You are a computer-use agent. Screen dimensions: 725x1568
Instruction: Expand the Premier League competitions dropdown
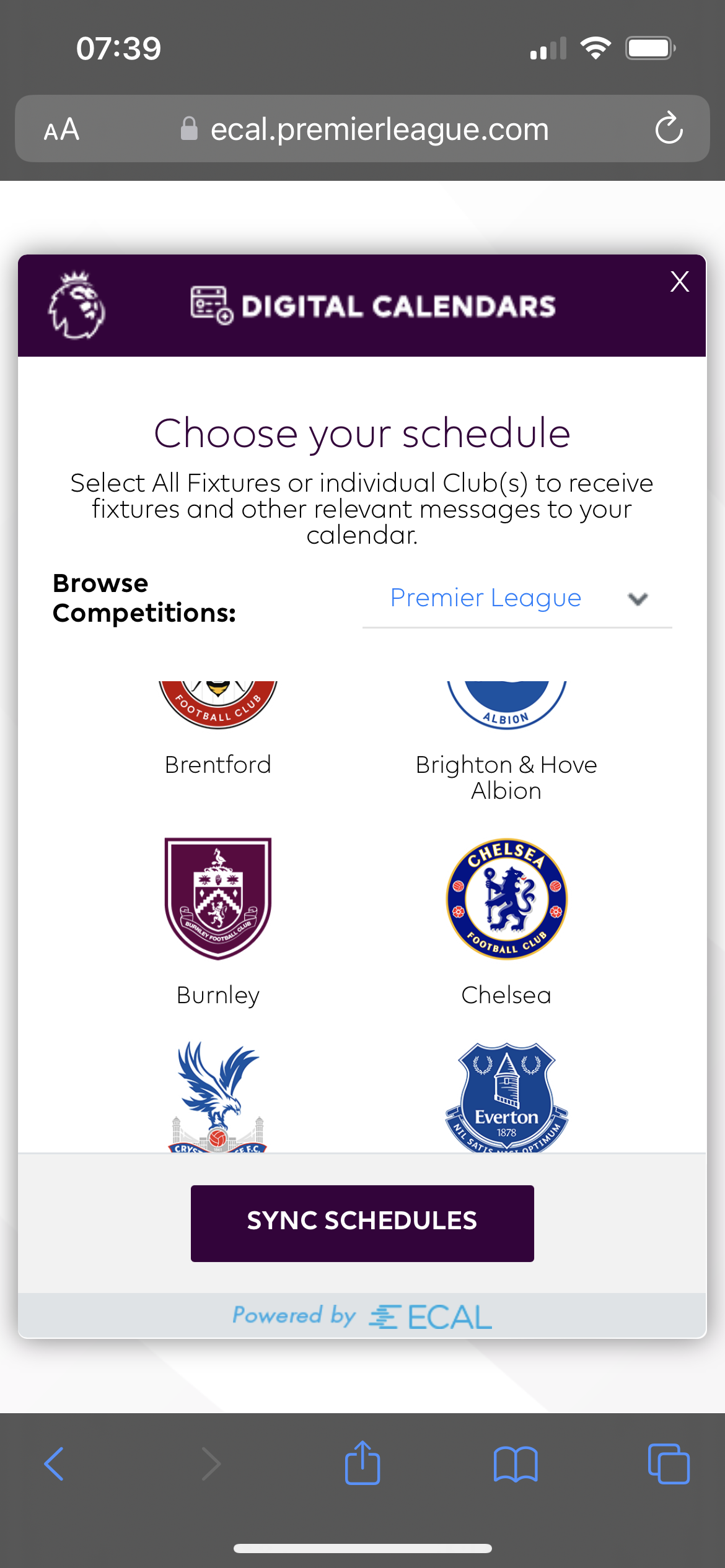(x=517, y=598)
